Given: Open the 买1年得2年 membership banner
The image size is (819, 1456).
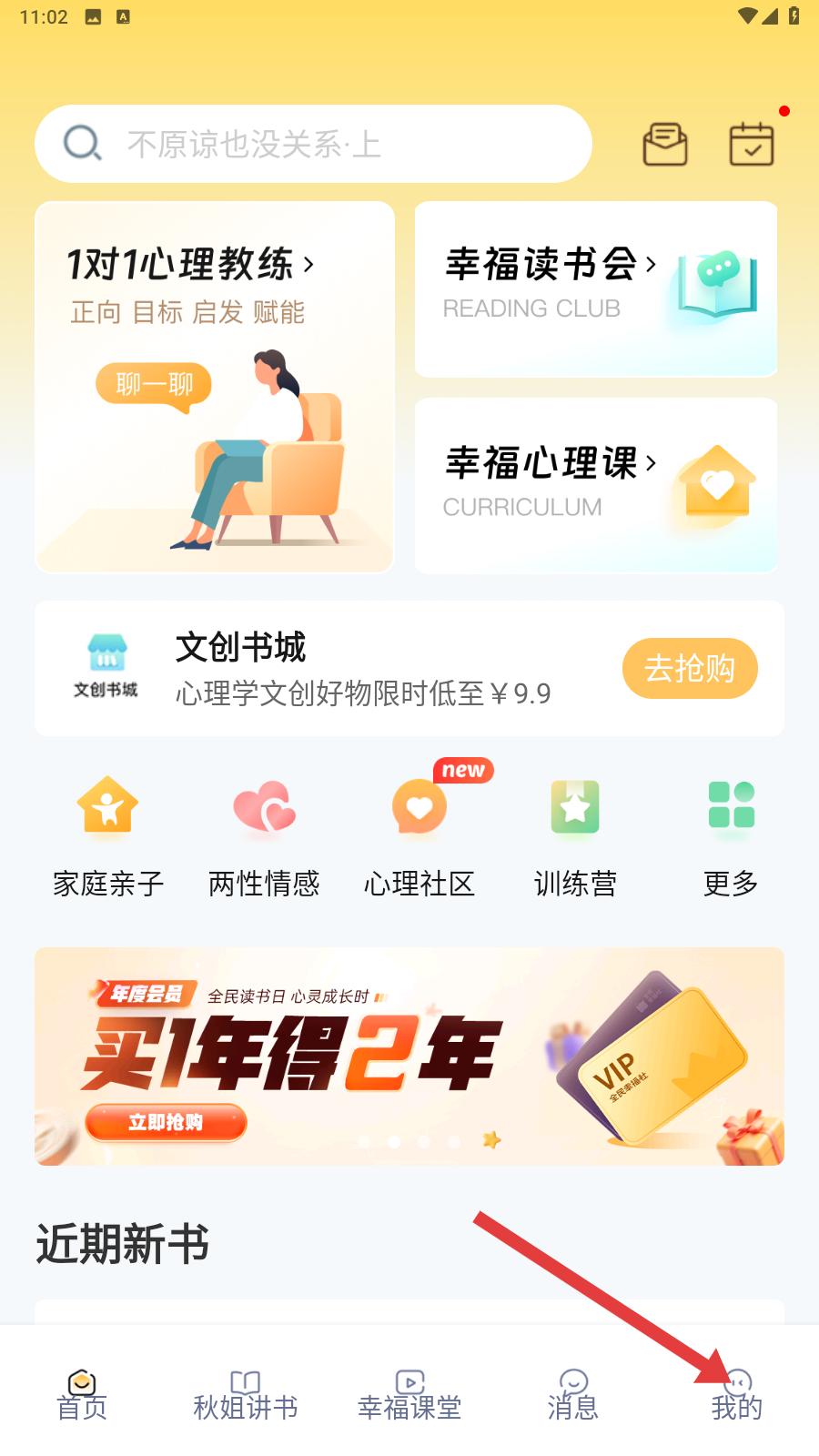Looking at the screenshot, I should tap(409, 1056).
